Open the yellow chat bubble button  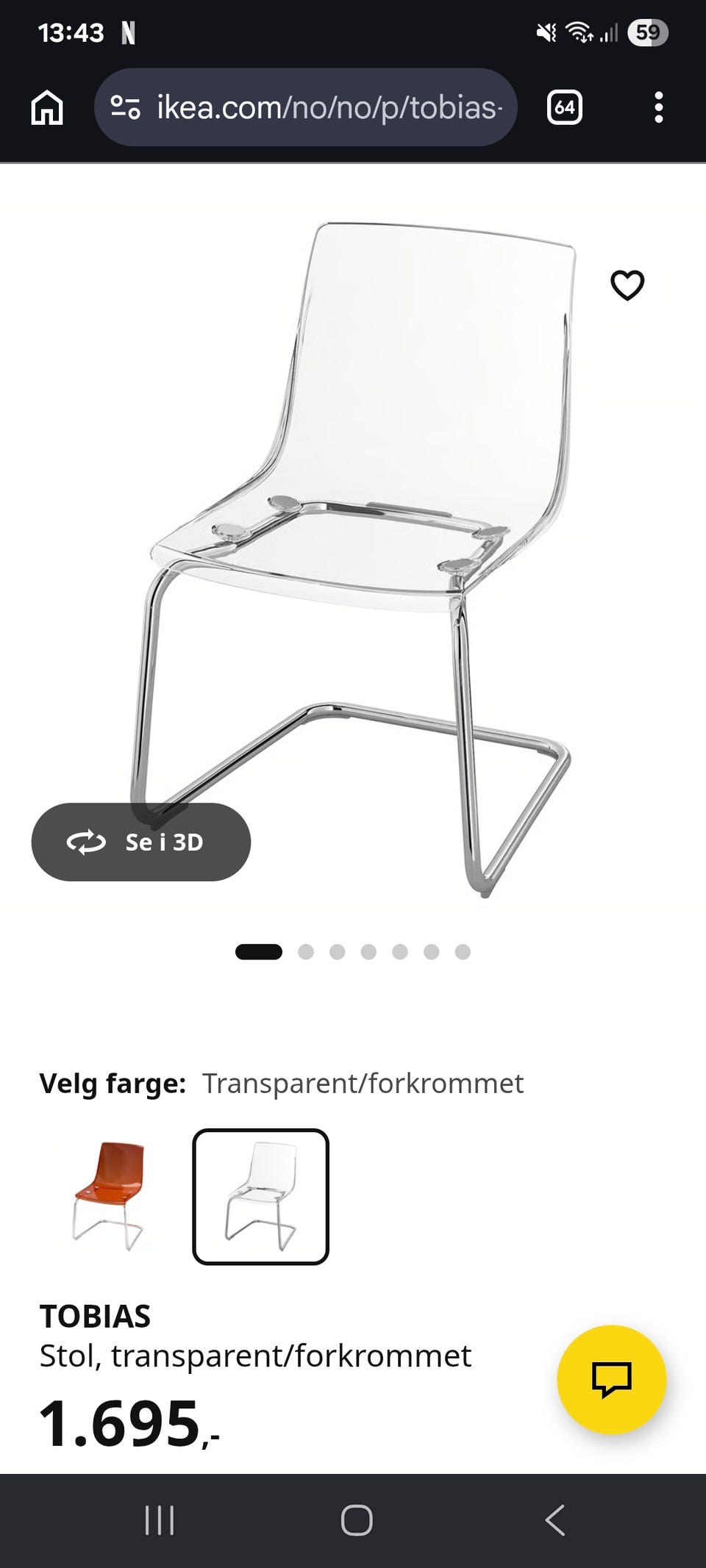612,1379
